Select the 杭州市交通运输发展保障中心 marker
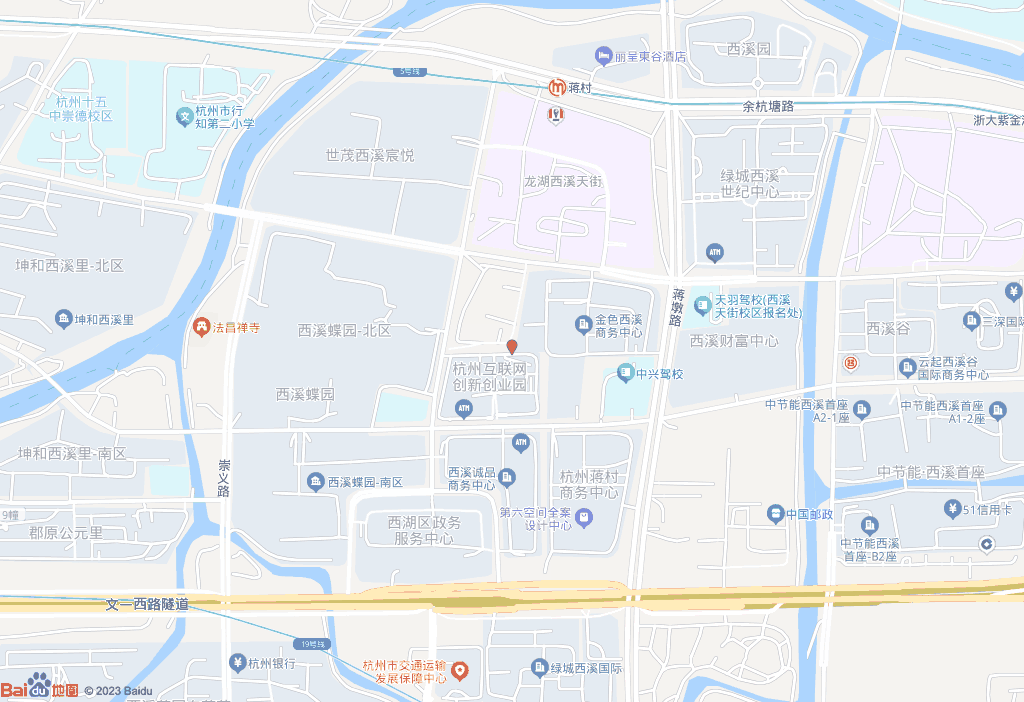The height and width of the screenshot is (702, 1024). (460, 670)
